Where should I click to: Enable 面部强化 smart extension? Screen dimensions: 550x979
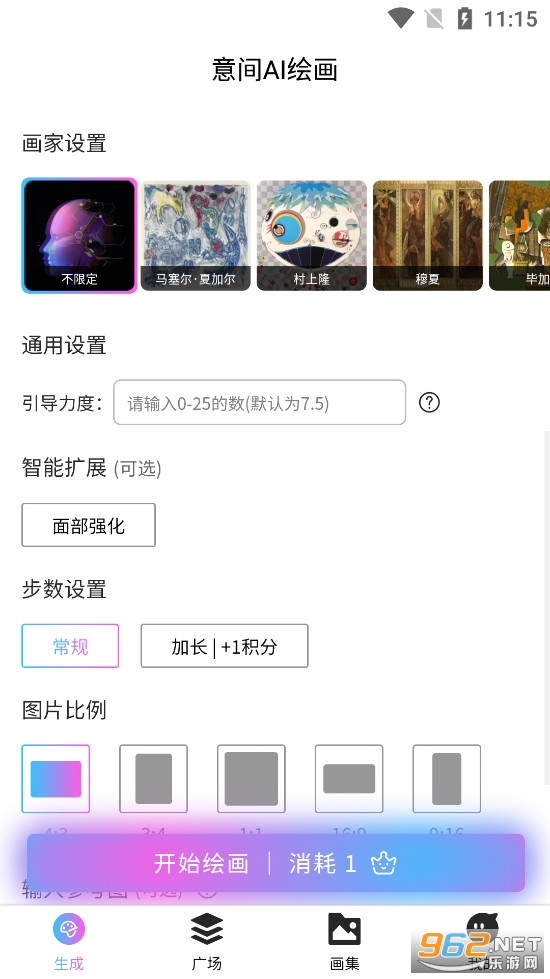[x=89, y=525]
